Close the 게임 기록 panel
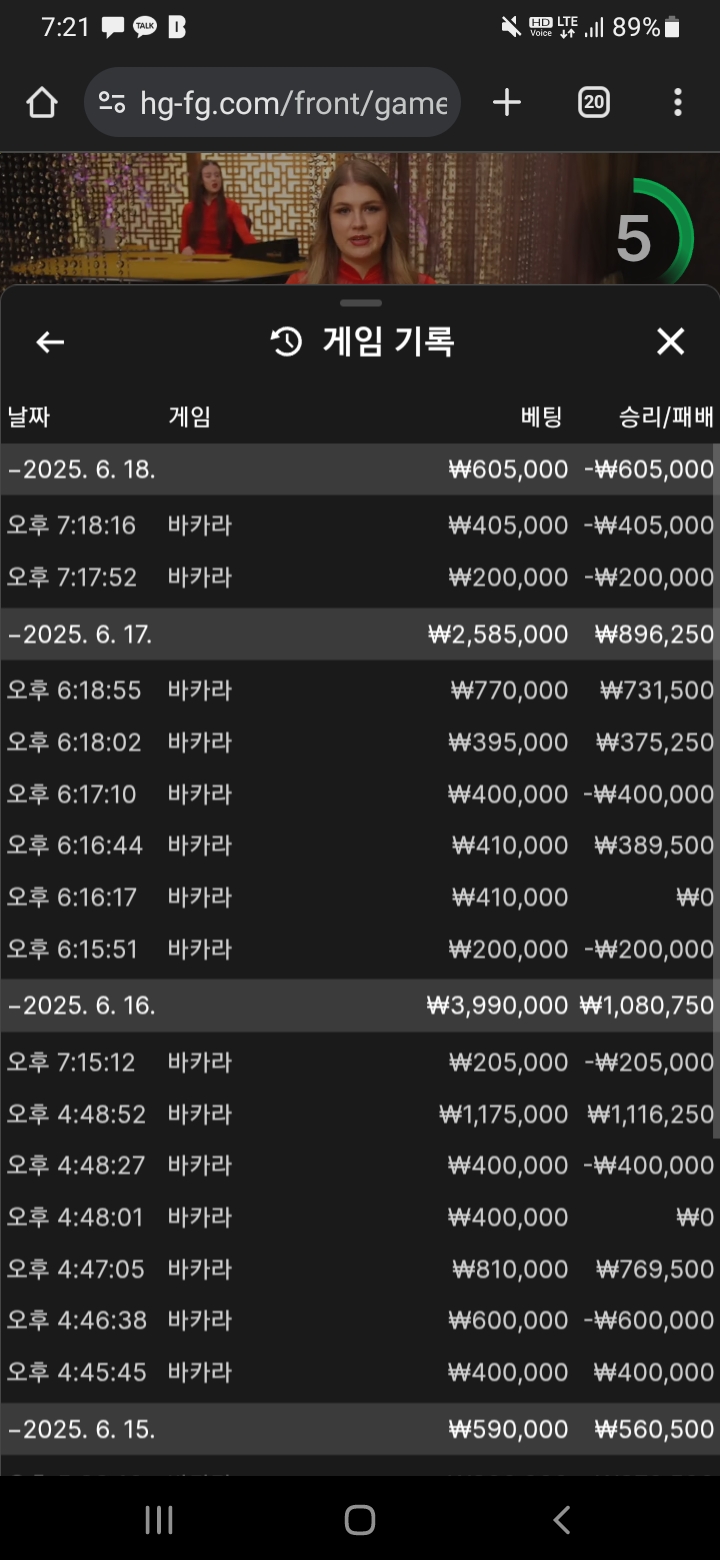 (x=670, y=342)
